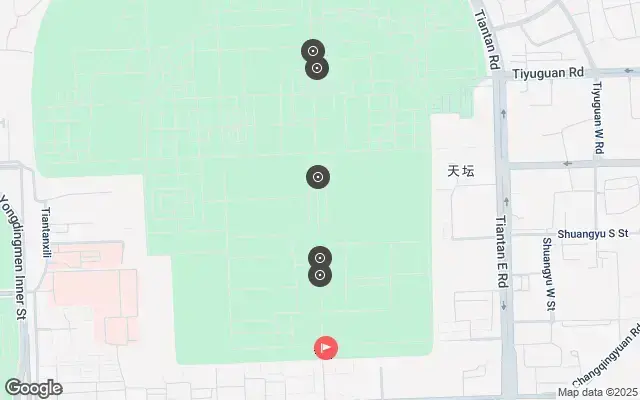Open the topmost circular map marker

pyautogui.click(x=313, y=51)
